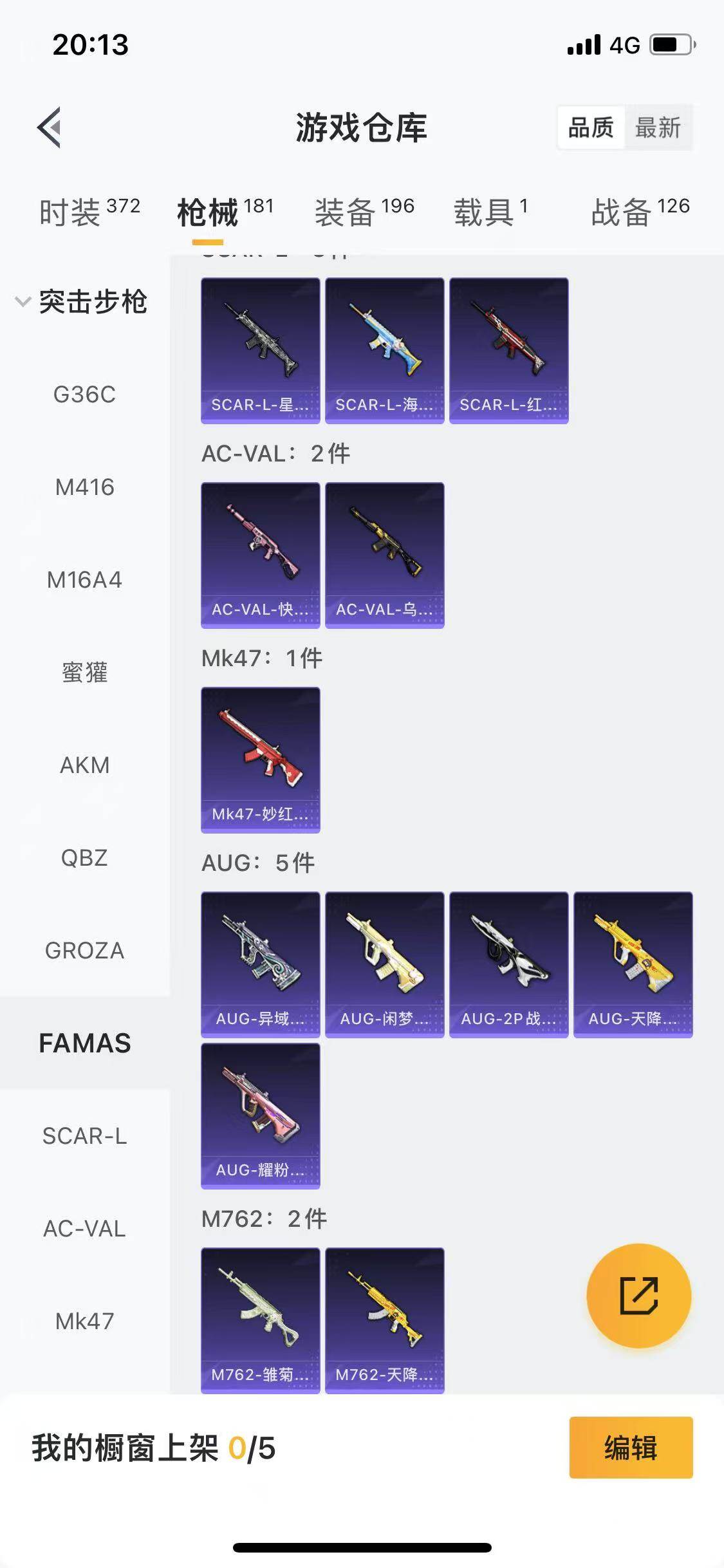Switch to the 装备 tab
The width and height of the screenshot is (724, 1568).
[x=364, y=212]
